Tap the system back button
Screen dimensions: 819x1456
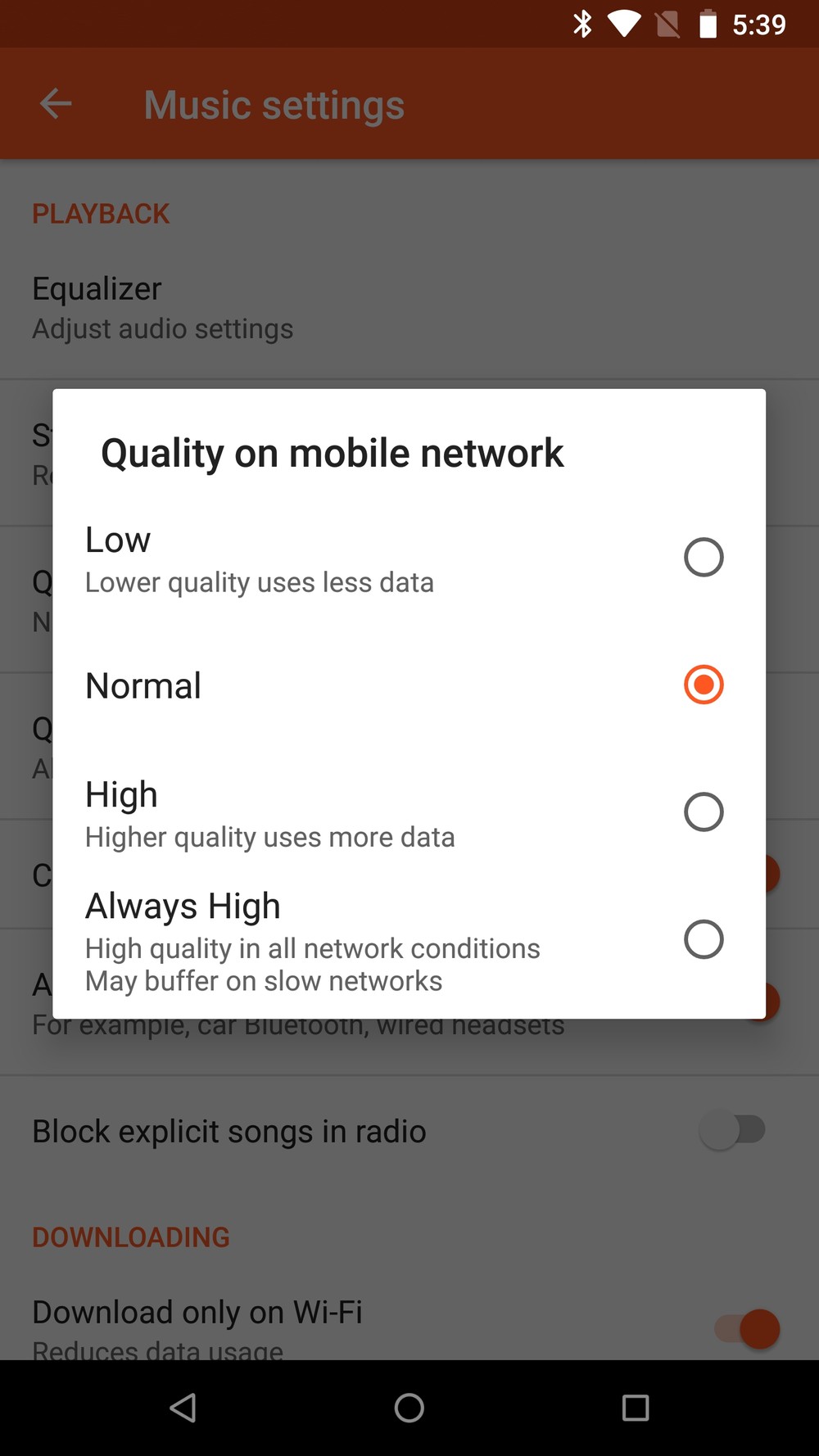click(183, 1408)
